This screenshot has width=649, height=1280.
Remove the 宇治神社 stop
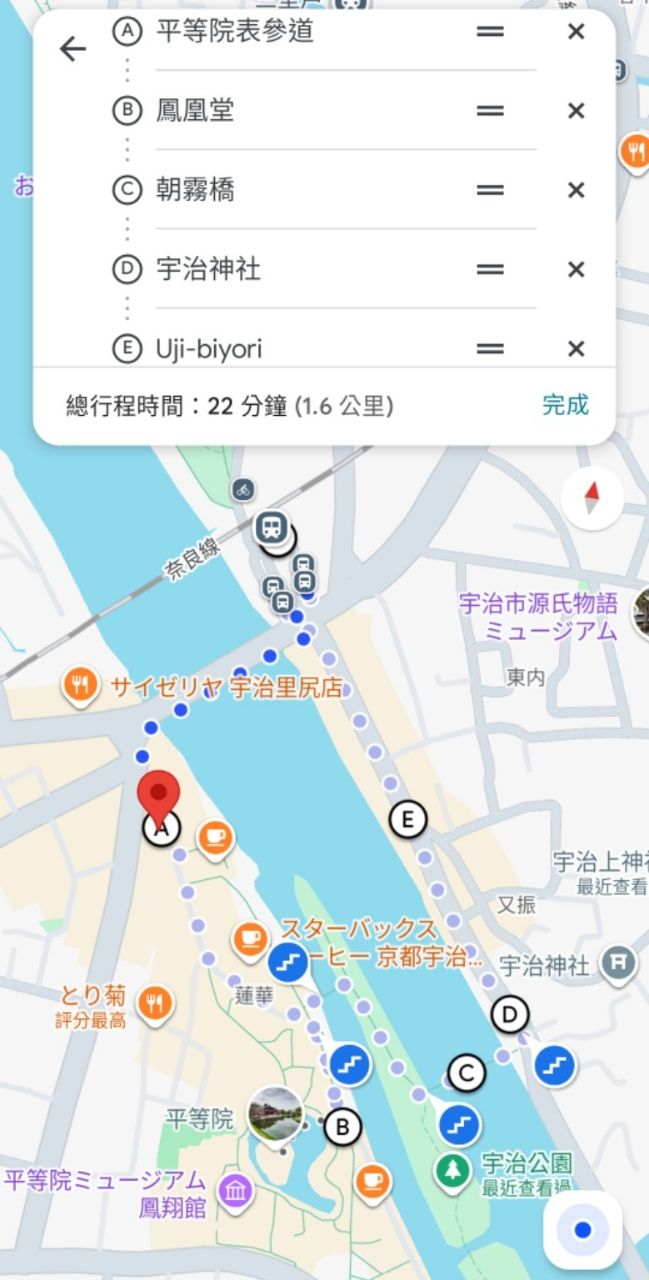pyautogui.click(x=576, y=269)
